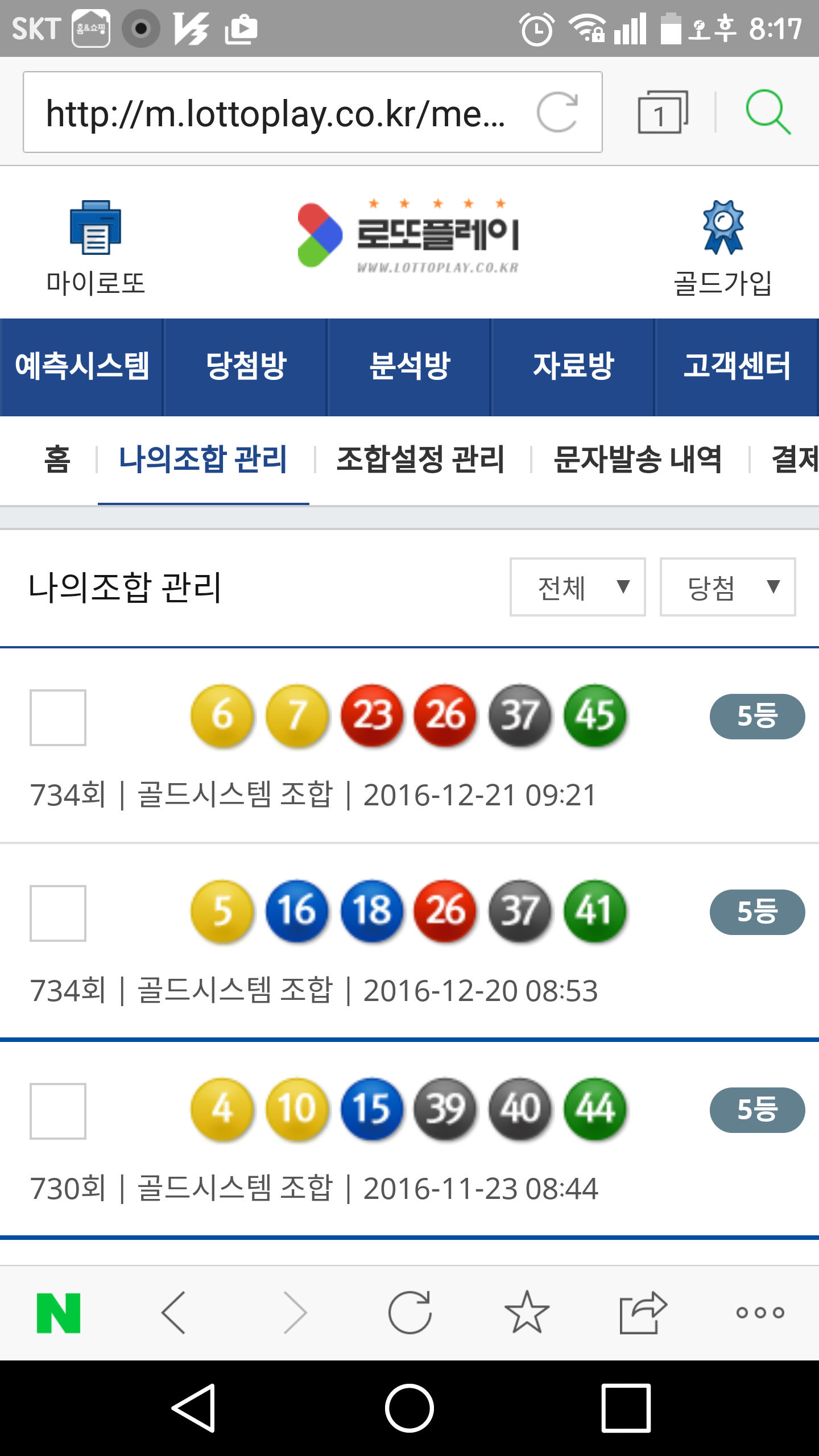Open 문자발송 내역 sub-tab

pos(638,460)
